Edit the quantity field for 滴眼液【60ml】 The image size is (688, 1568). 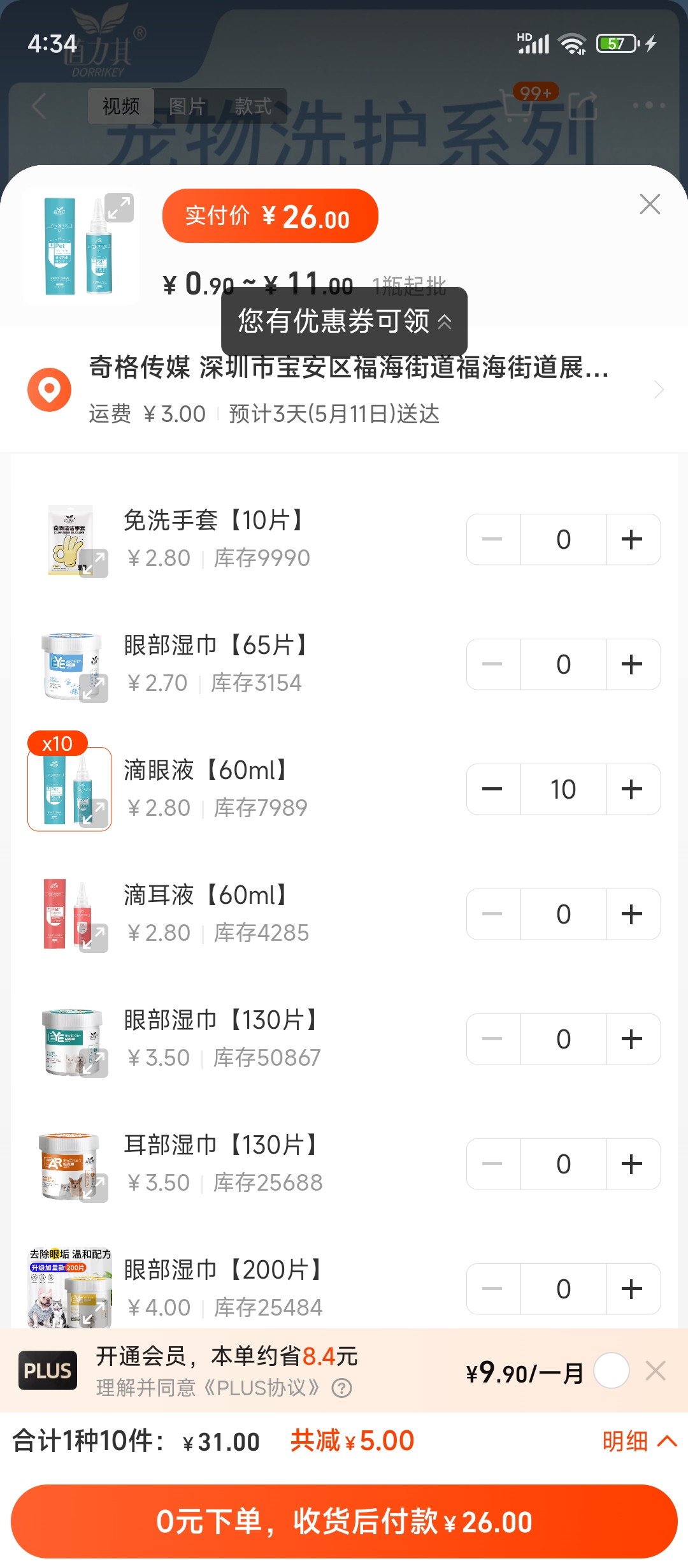tap(563, 789)
